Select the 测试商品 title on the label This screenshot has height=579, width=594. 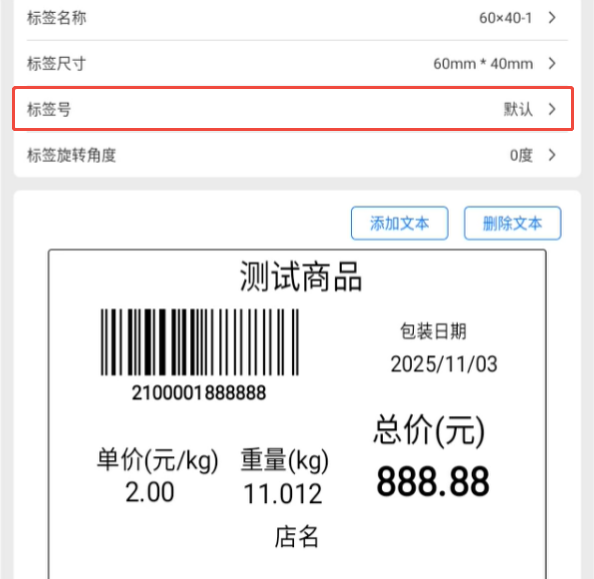(x=301, y=277)
